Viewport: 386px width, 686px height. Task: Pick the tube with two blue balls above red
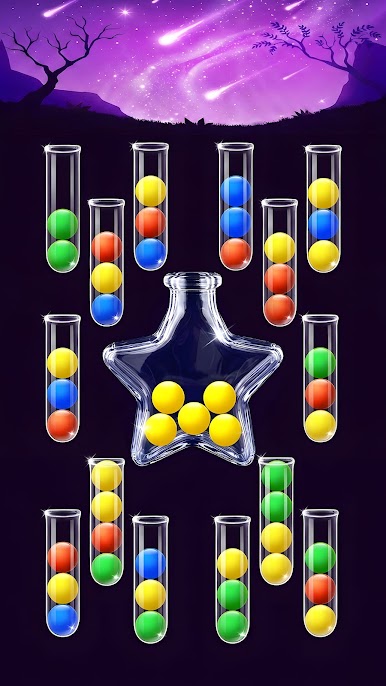[235, 206]
